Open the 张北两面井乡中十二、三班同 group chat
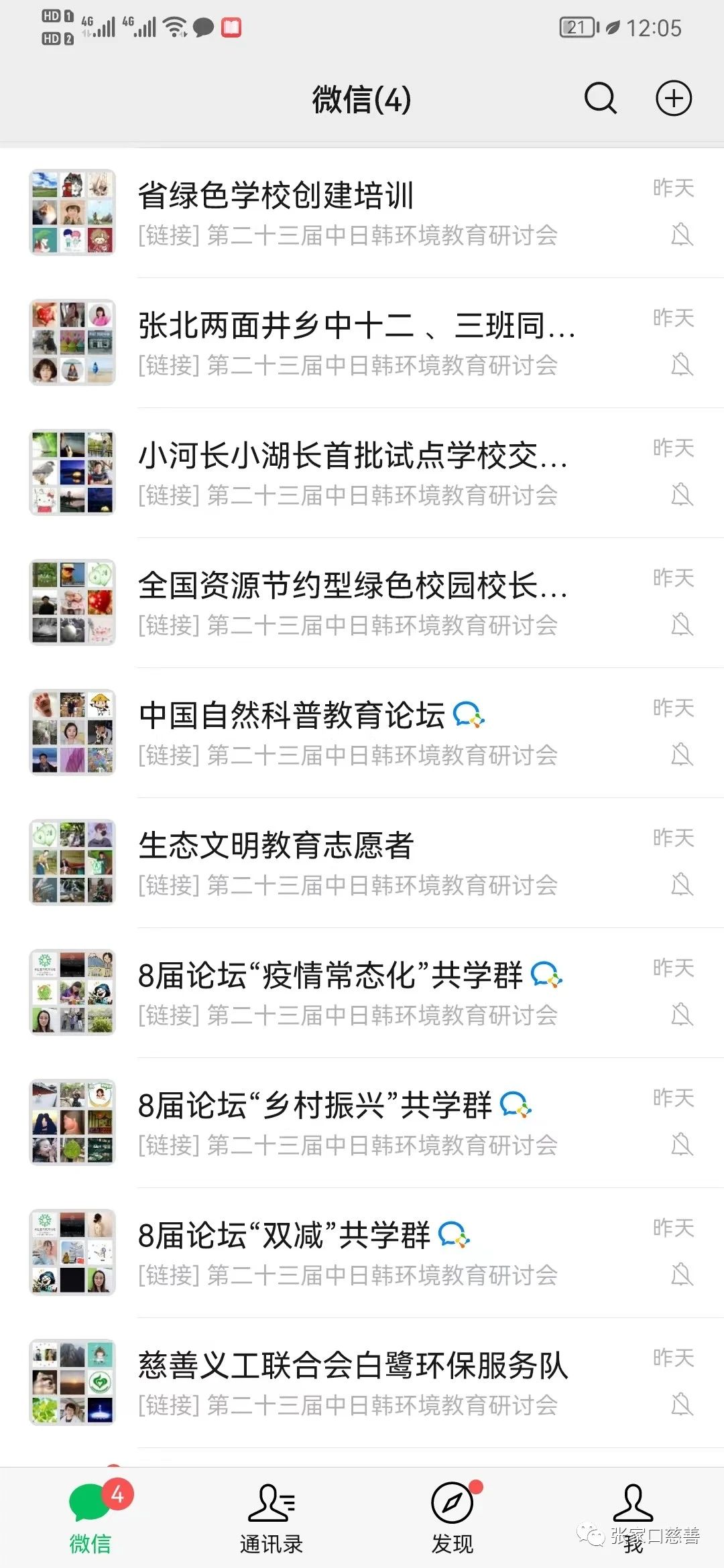Screen dimensions: 724x1568 [362, 342]
